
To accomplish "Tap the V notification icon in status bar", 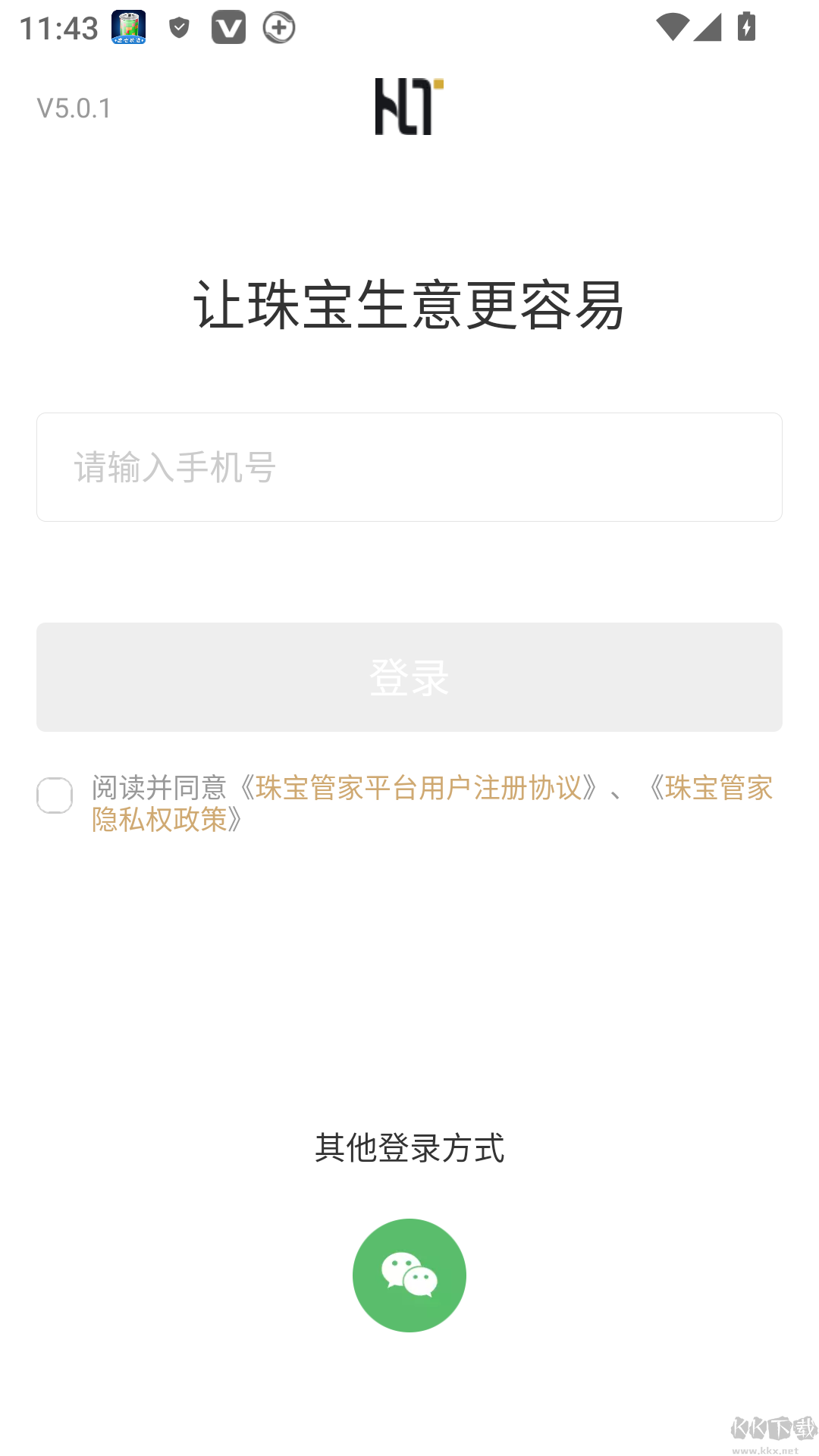I will click(229, 27).
